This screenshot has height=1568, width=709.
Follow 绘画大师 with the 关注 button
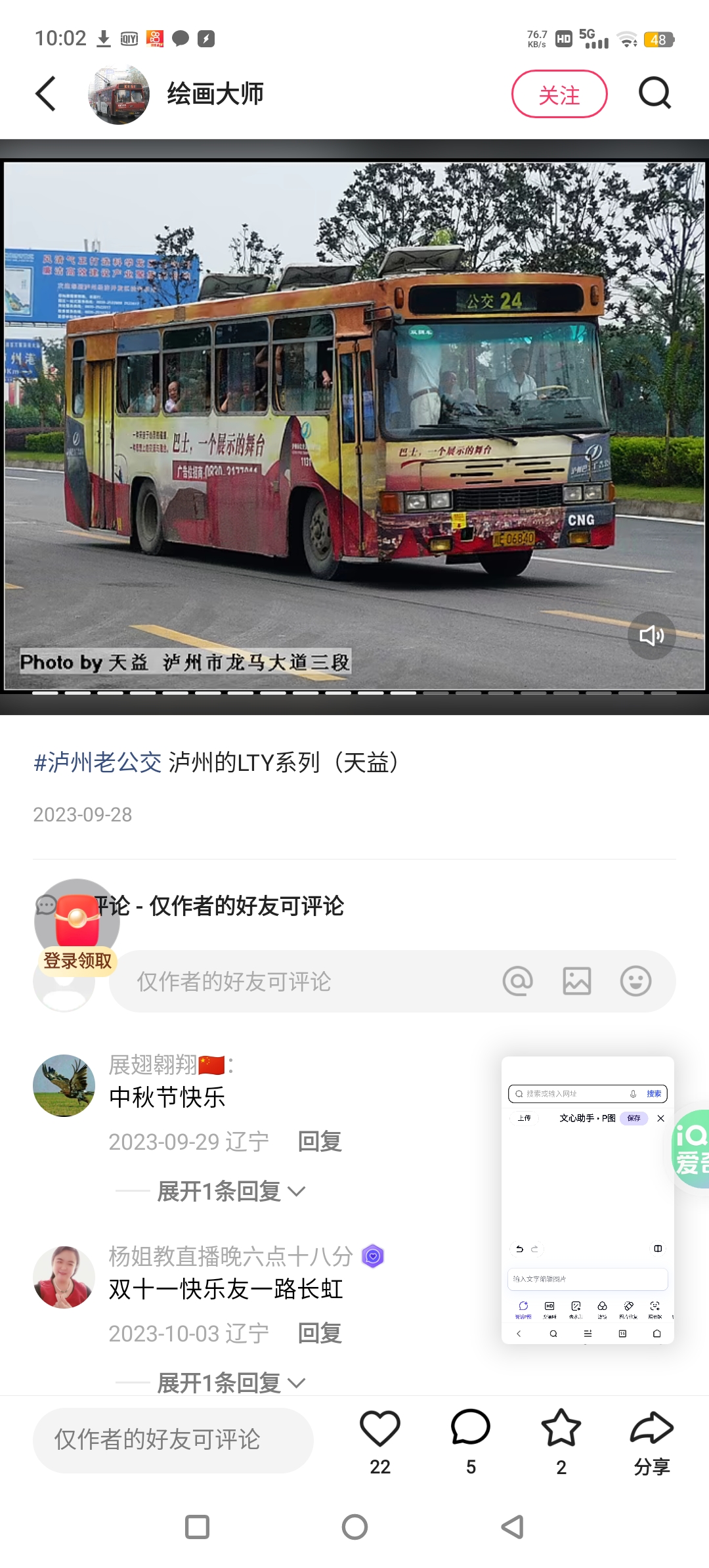[x=559, y=94]
